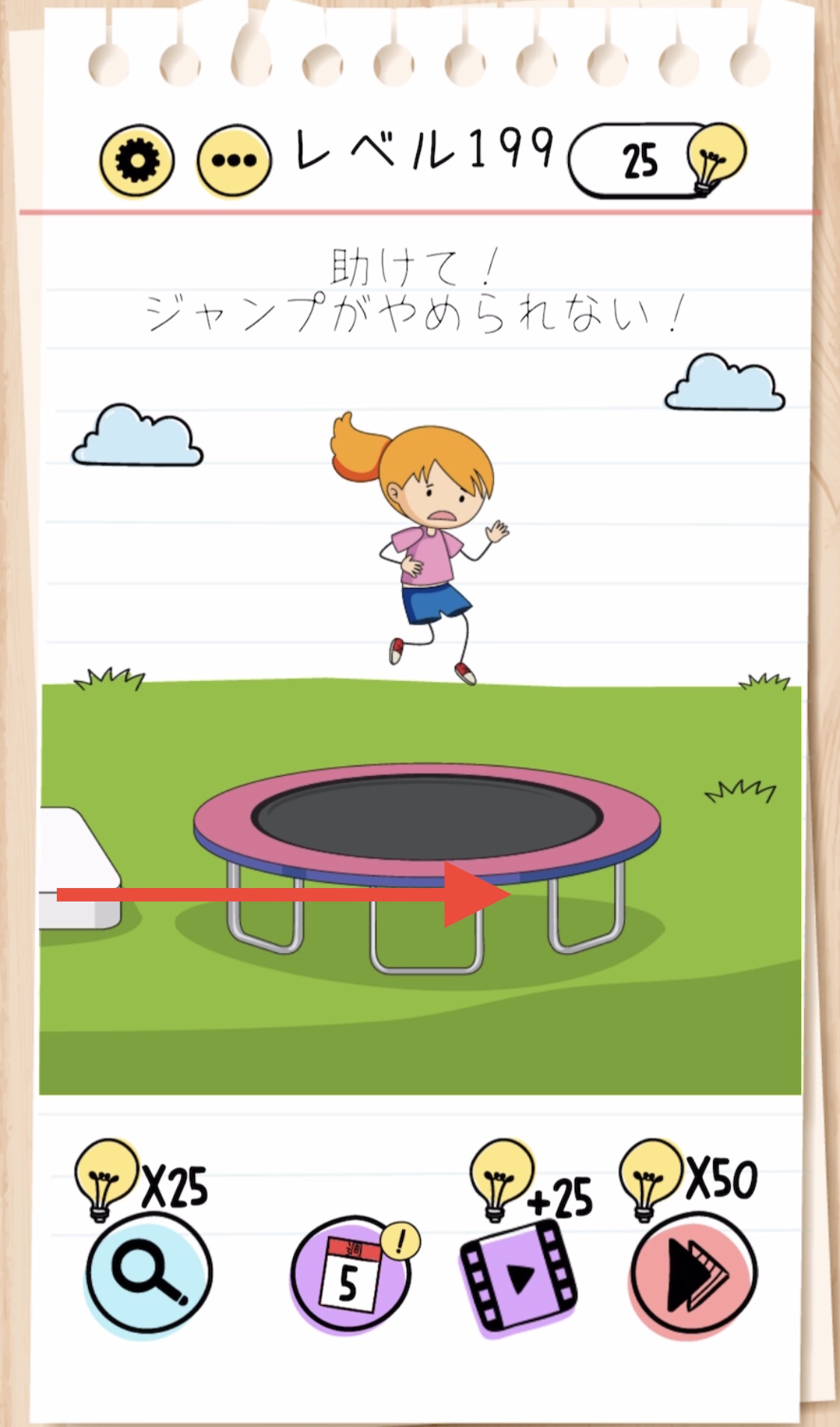This screenshot has width=840, height=1427.
Task: Use the magnifier hint for 25 bulbs
Action: pos(149,1273)
